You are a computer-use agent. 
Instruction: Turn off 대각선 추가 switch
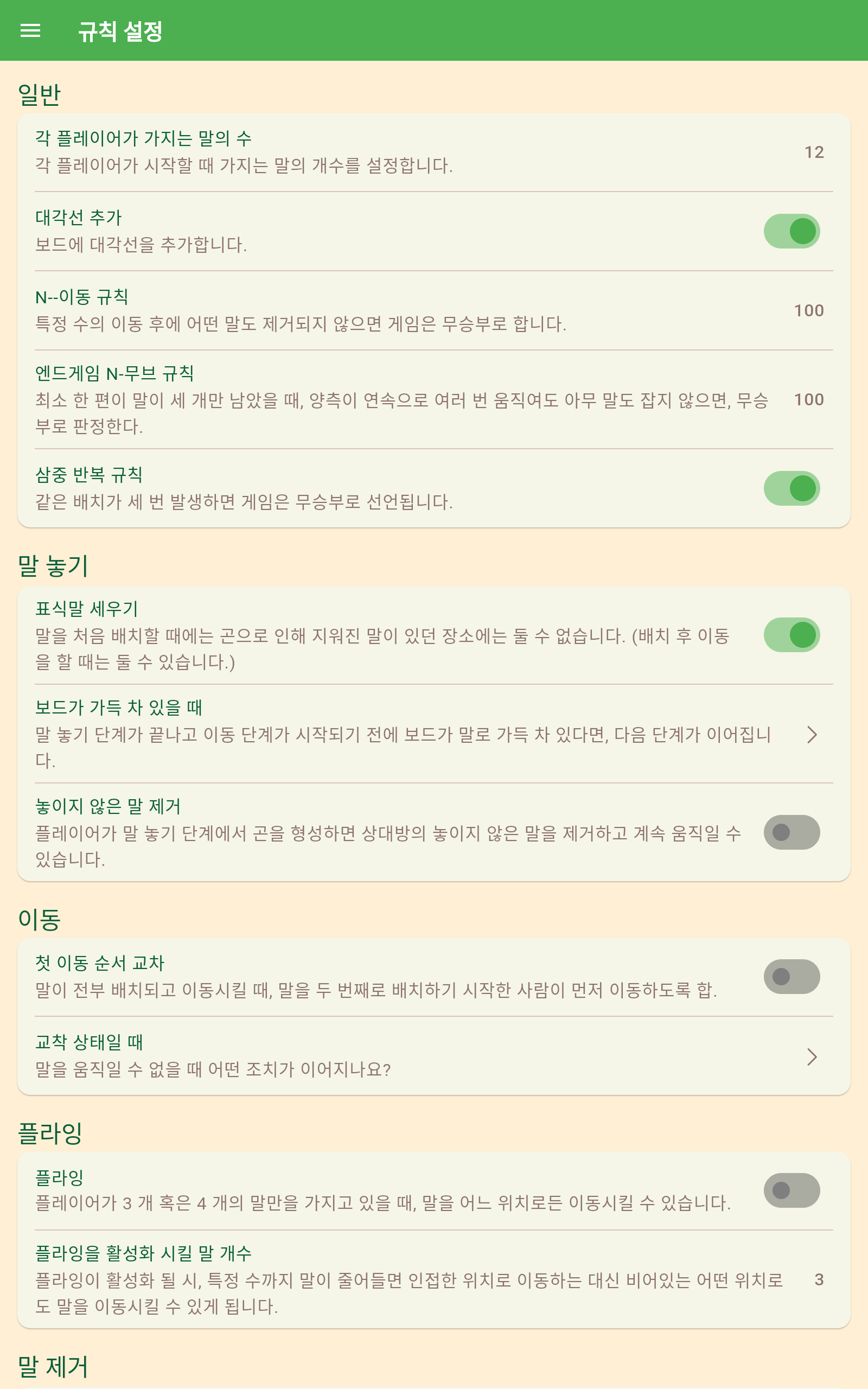coord(791,231)
